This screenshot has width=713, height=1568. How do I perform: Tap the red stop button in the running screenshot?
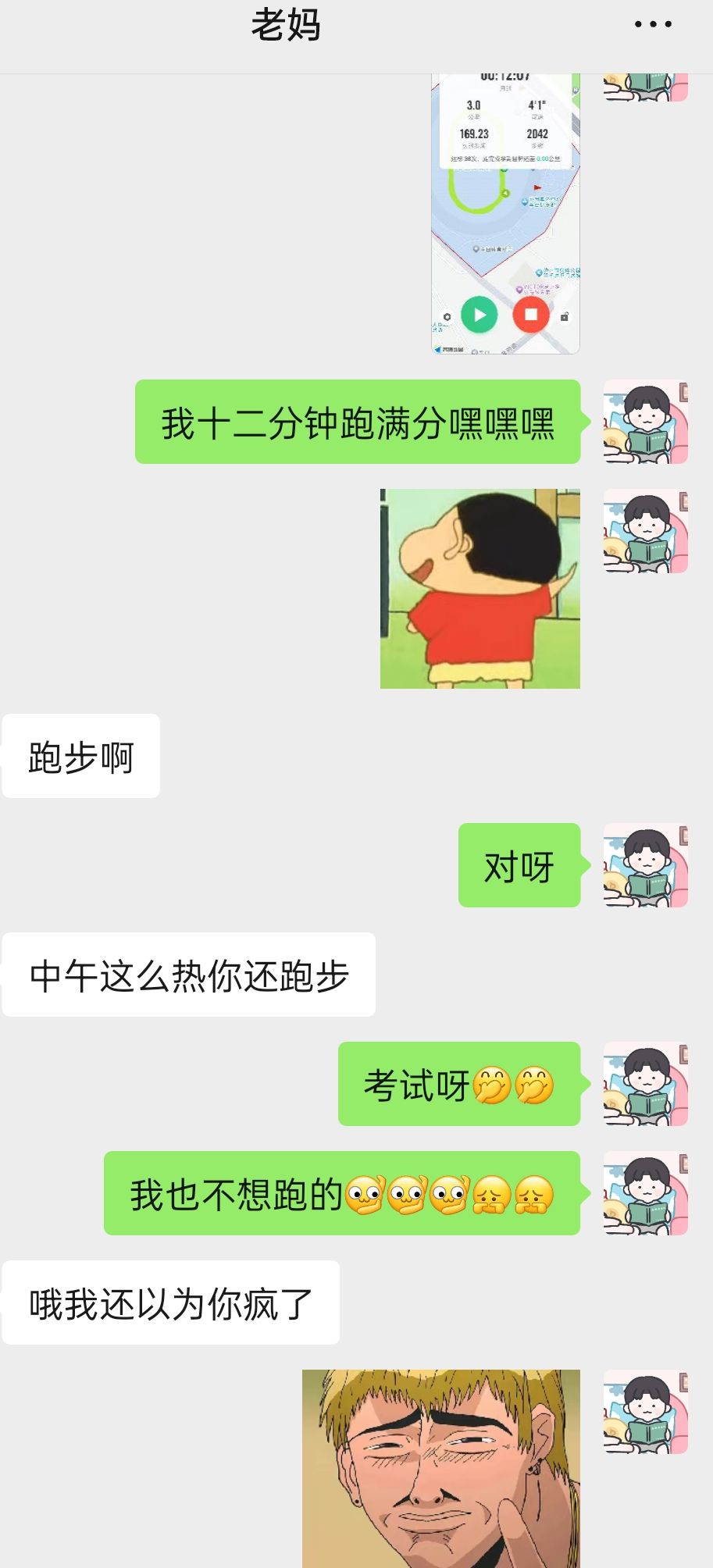[529, 315]
